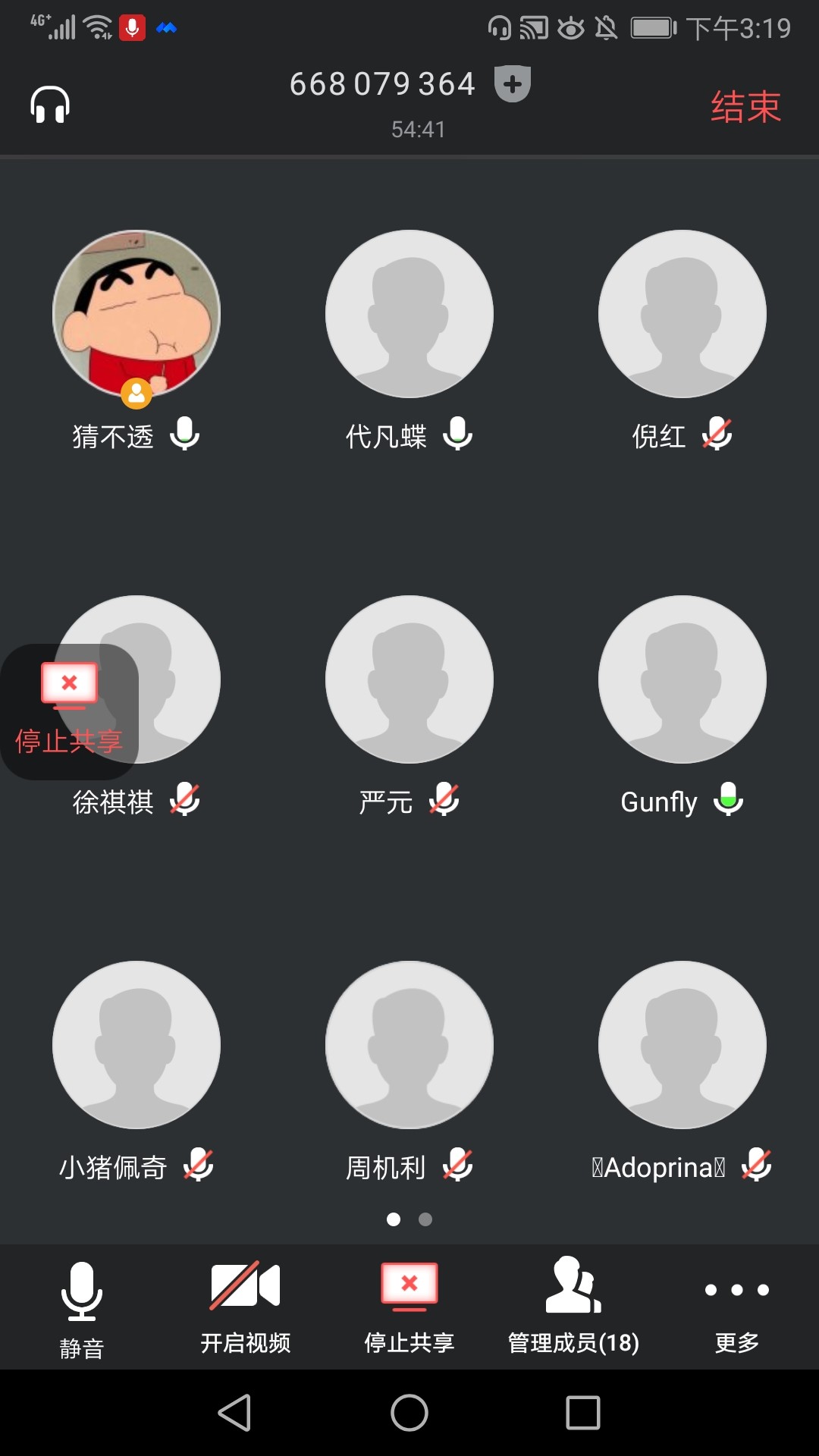Open meeting security shield icon

513,83
